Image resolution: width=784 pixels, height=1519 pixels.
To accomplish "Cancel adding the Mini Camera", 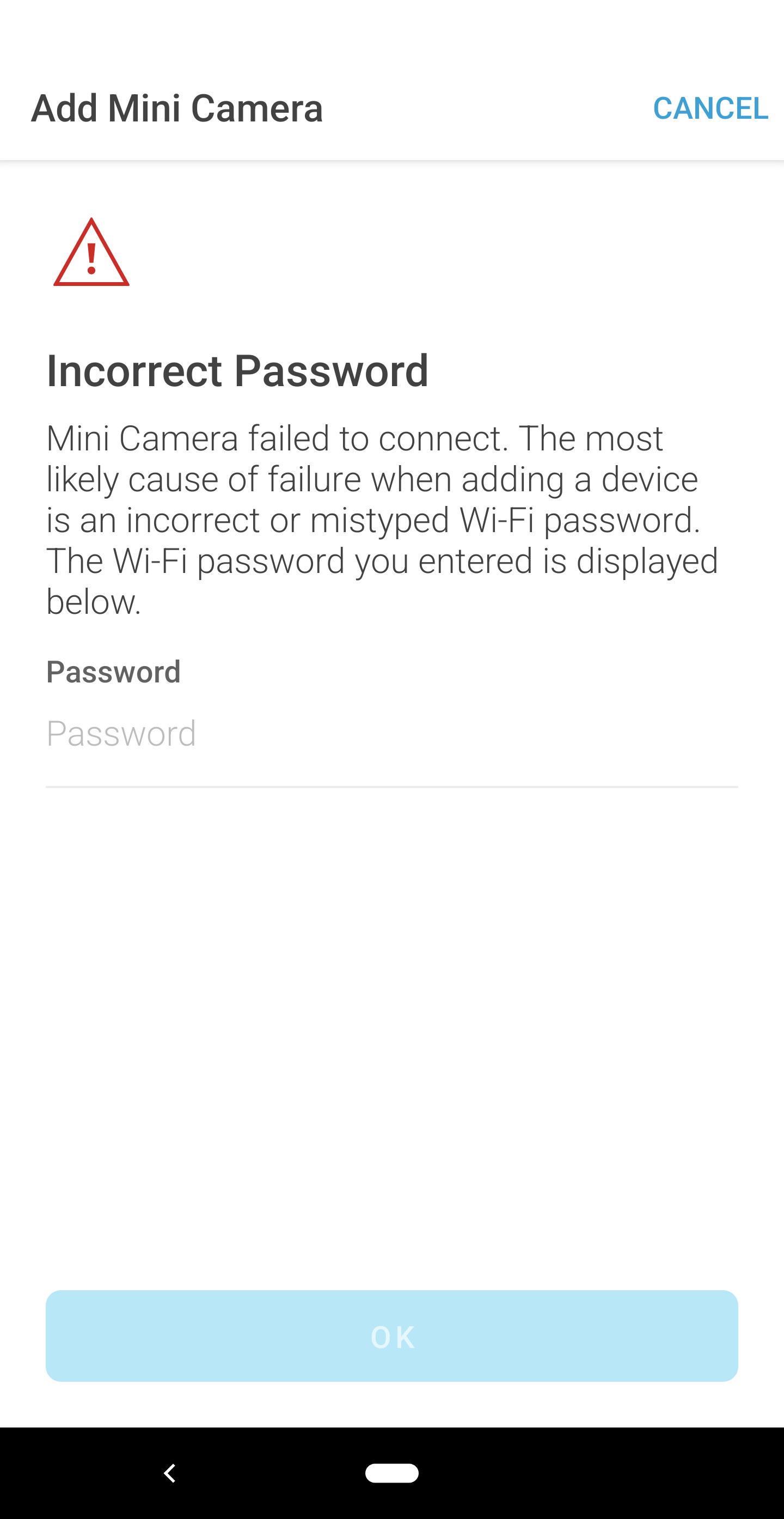I will 710,108.
